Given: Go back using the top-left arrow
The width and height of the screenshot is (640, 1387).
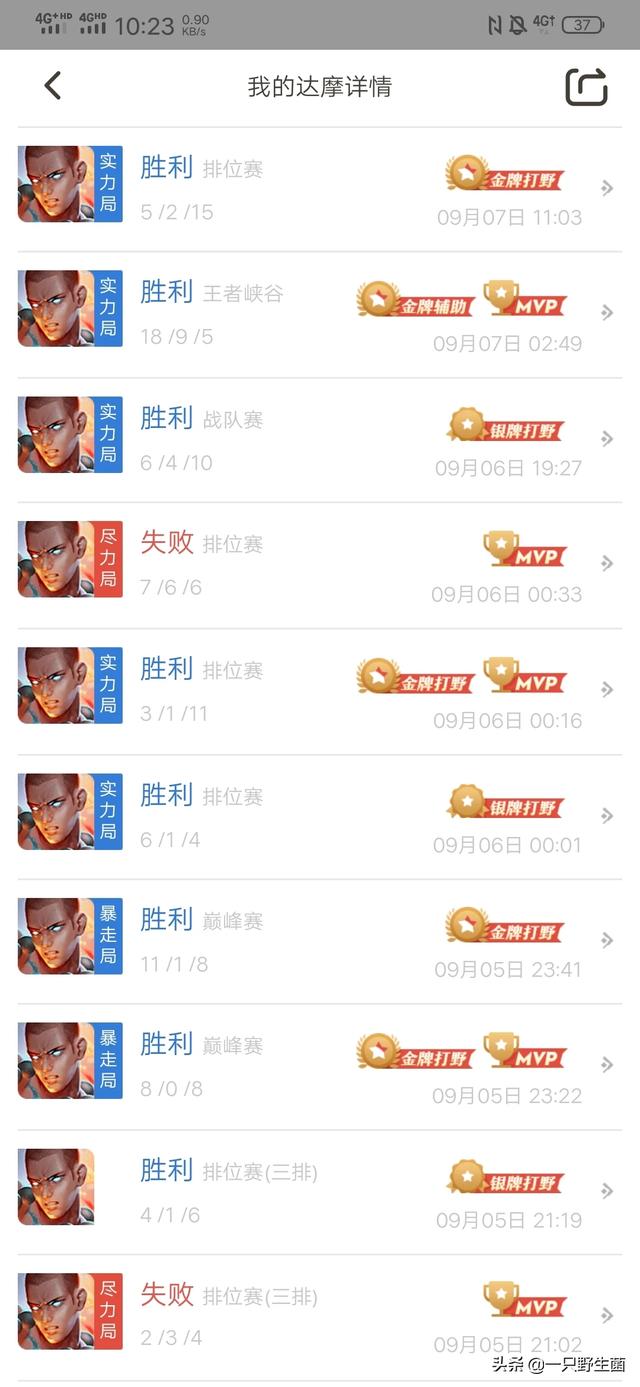Looking at the screenshot, I should pyautogui.click(x=53, y=86).
